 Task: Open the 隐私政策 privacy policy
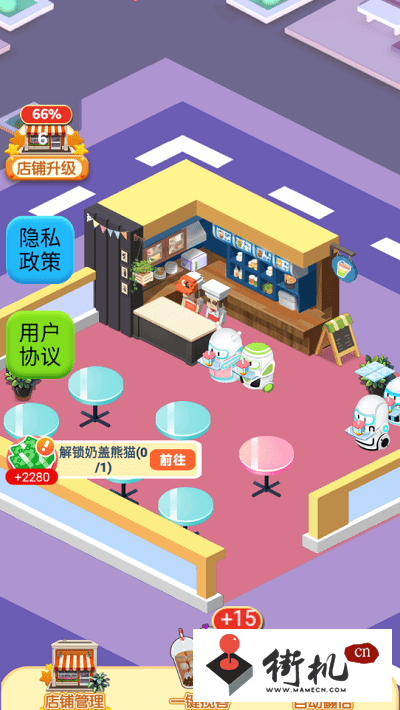[x=40, y=250]
